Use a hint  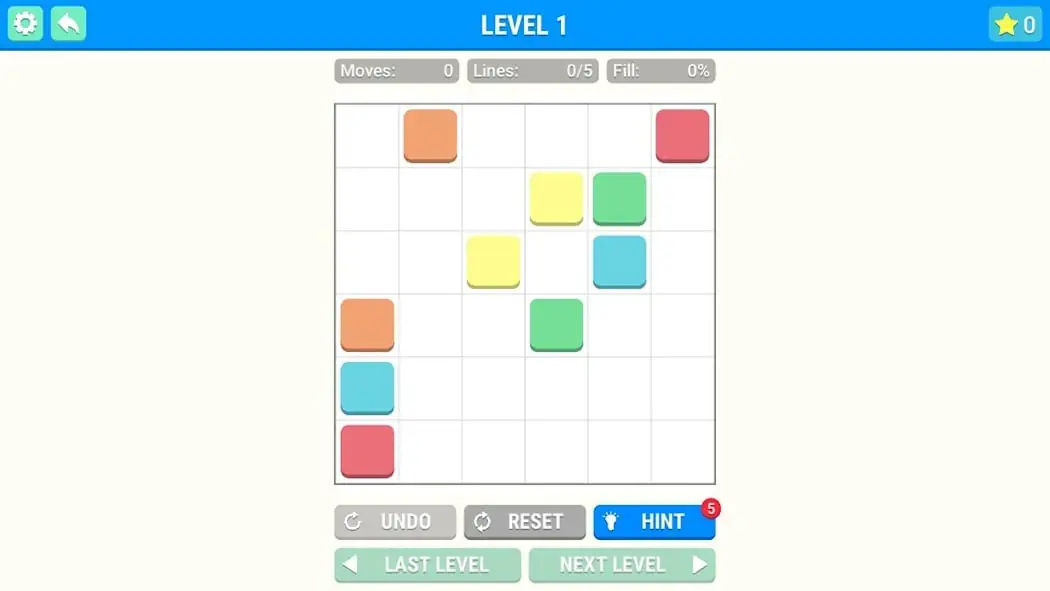654,521
